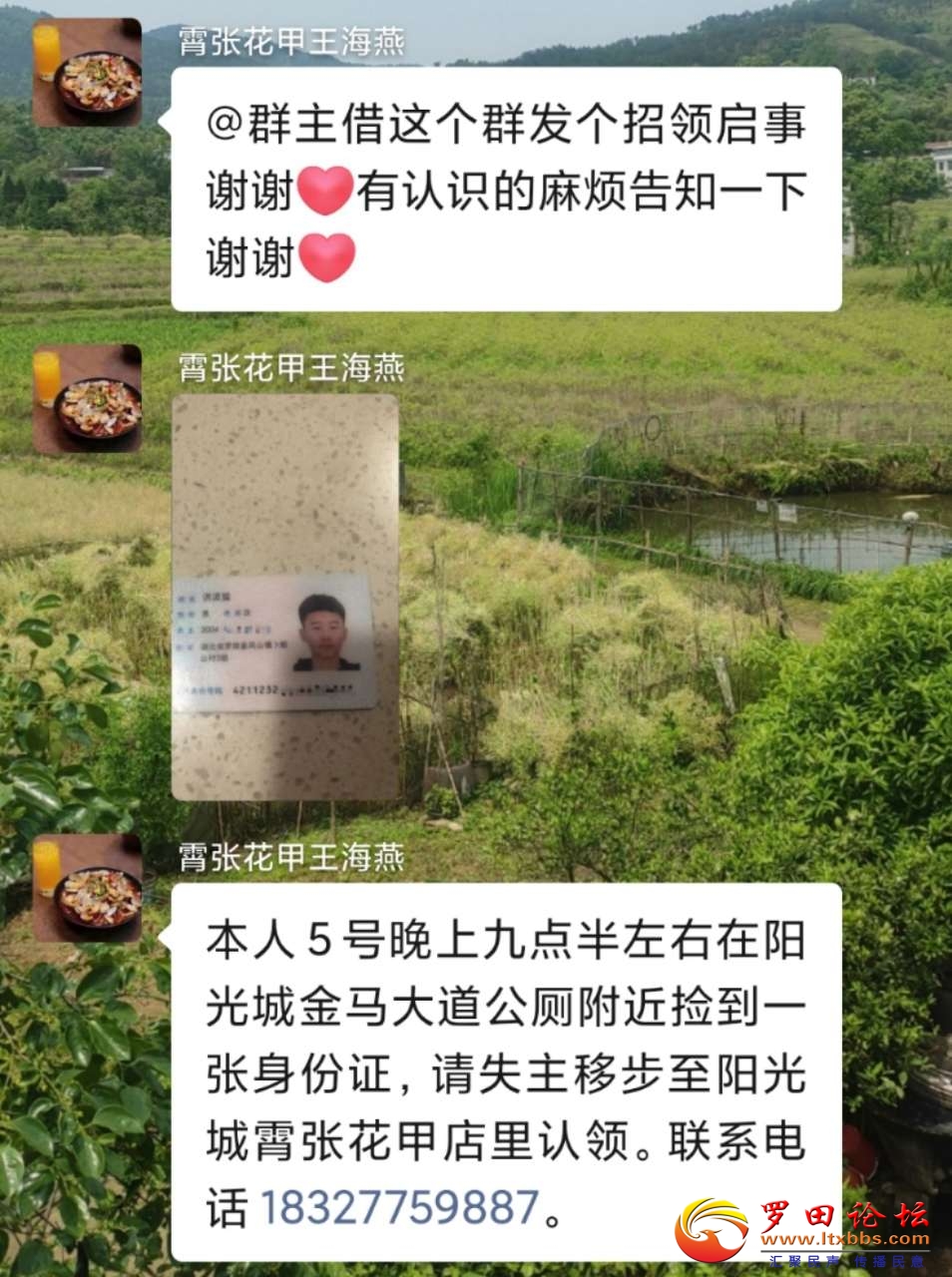Open the avatar beside the 本人5号晚上 message

[88, 888]
